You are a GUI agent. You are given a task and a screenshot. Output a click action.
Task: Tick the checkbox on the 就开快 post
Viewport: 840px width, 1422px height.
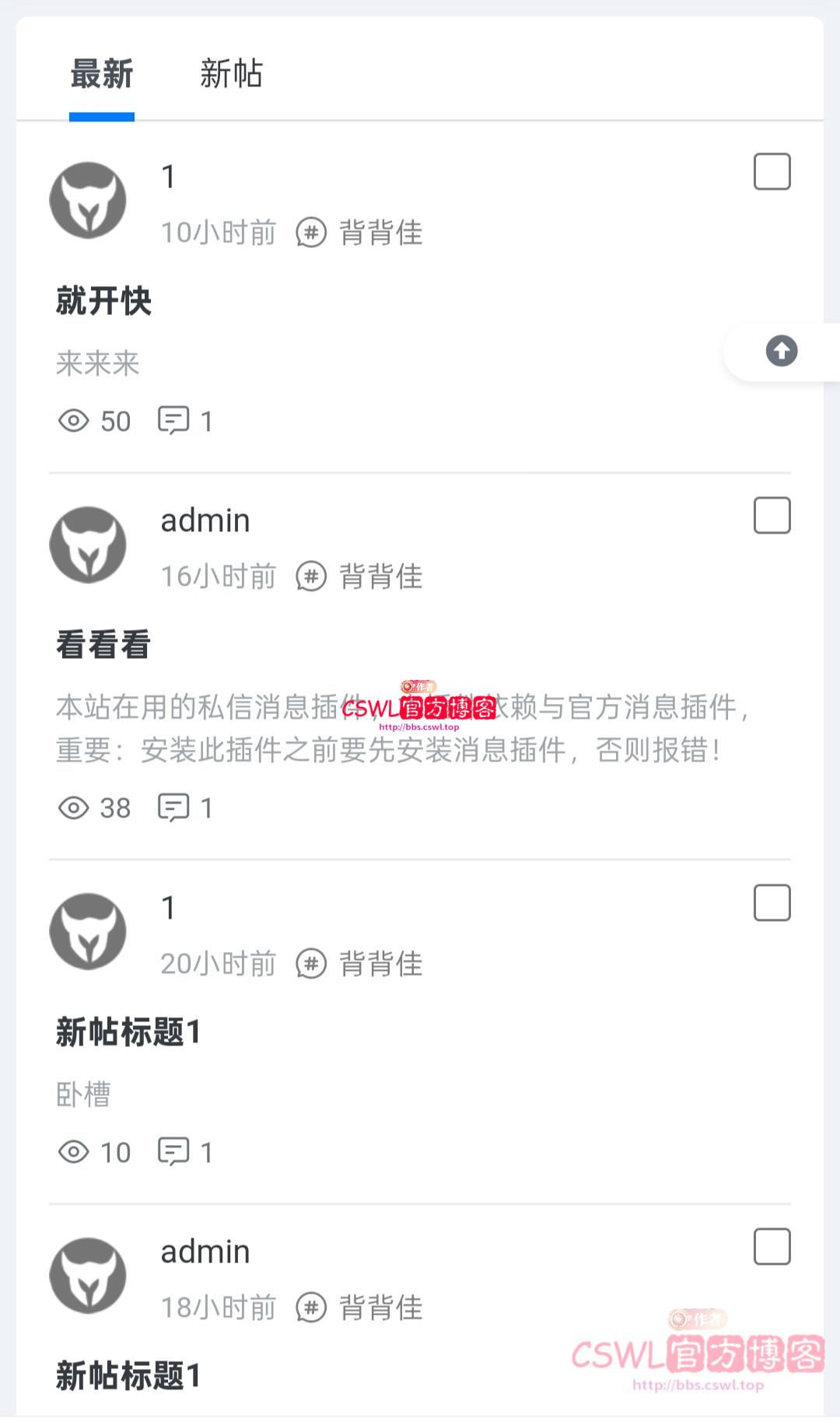(772, 172)
